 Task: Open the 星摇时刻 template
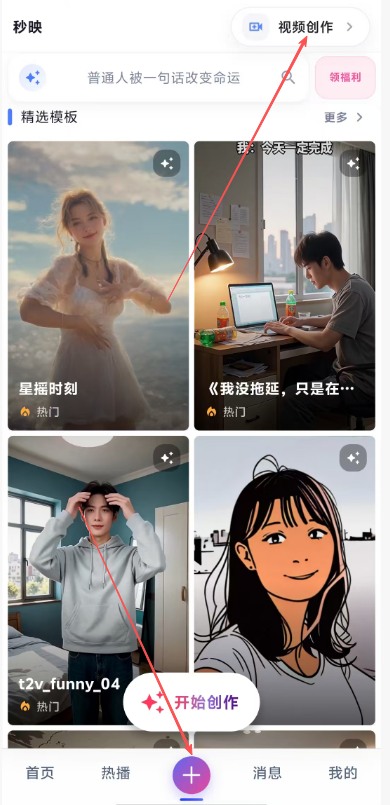(99, 285)
